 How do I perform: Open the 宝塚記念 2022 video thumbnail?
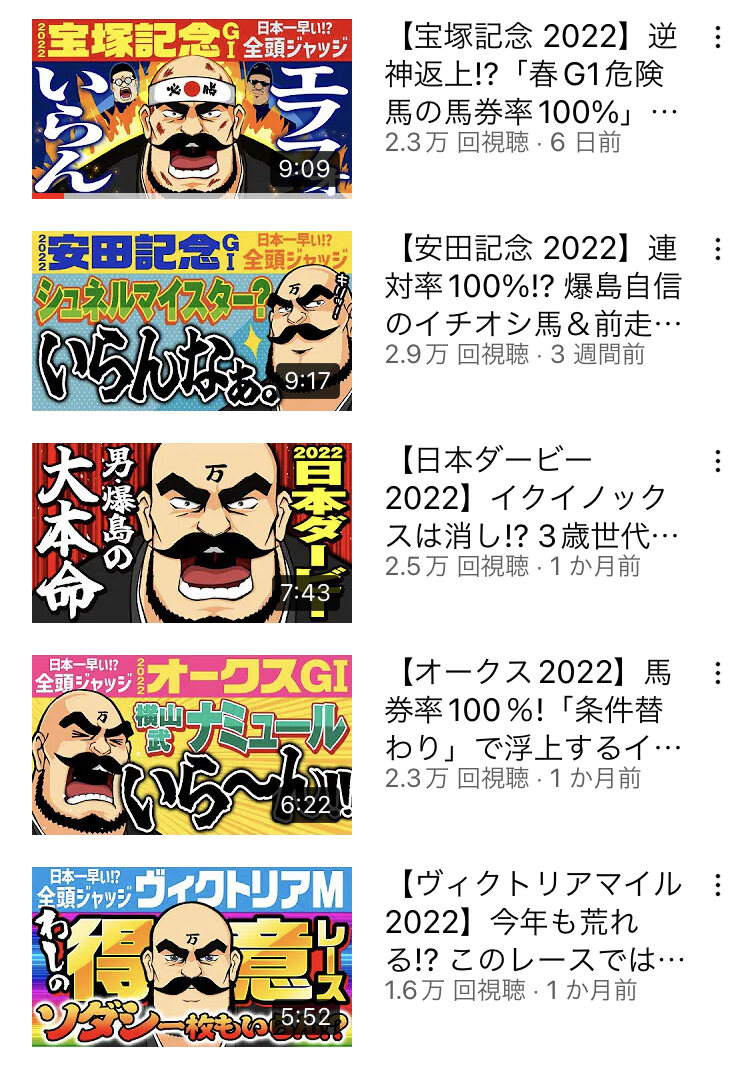192,108
